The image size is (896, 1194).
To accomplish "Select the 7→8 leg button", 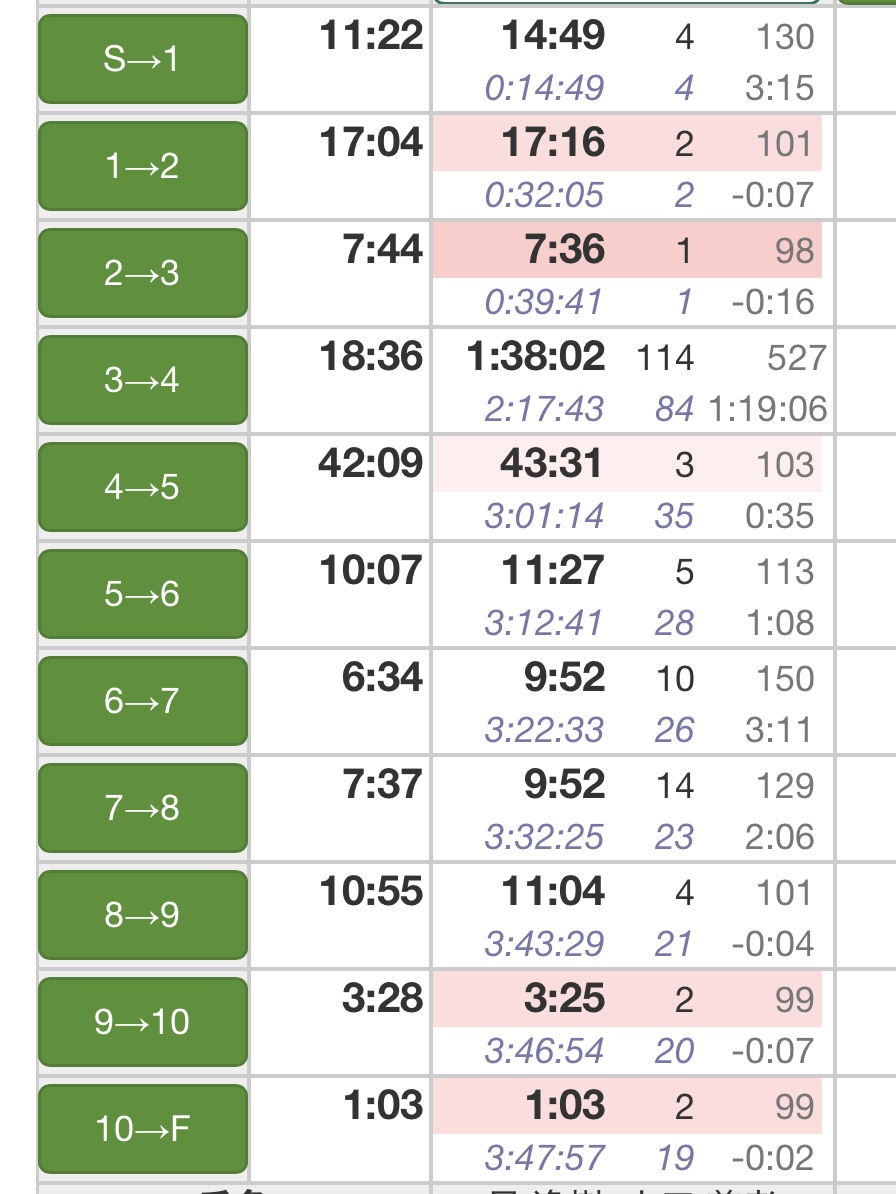I will pyautogui.click(x=142, y=808).
